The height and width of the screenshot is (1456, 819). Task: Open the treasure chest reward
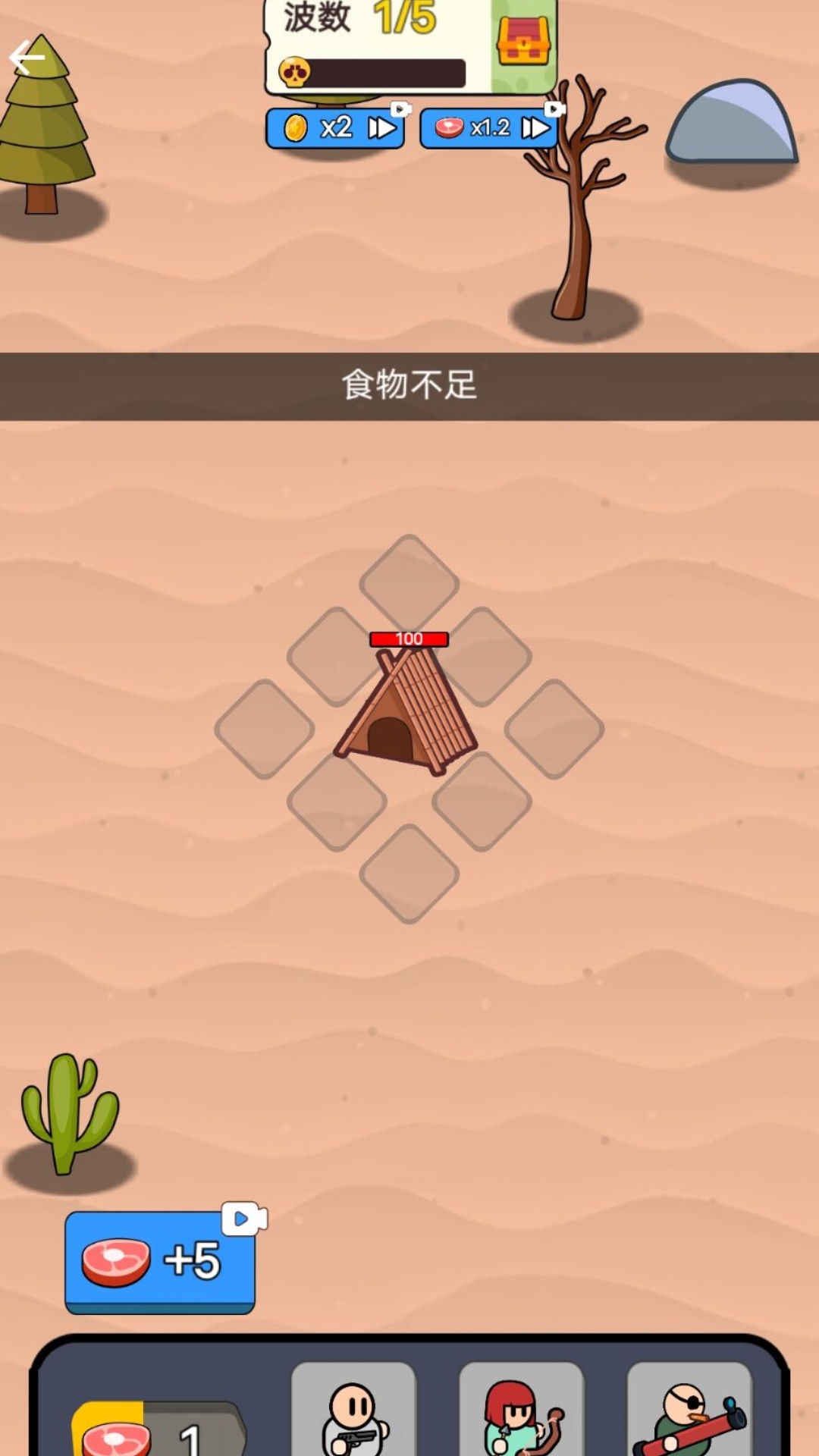[x=523, y=42]
